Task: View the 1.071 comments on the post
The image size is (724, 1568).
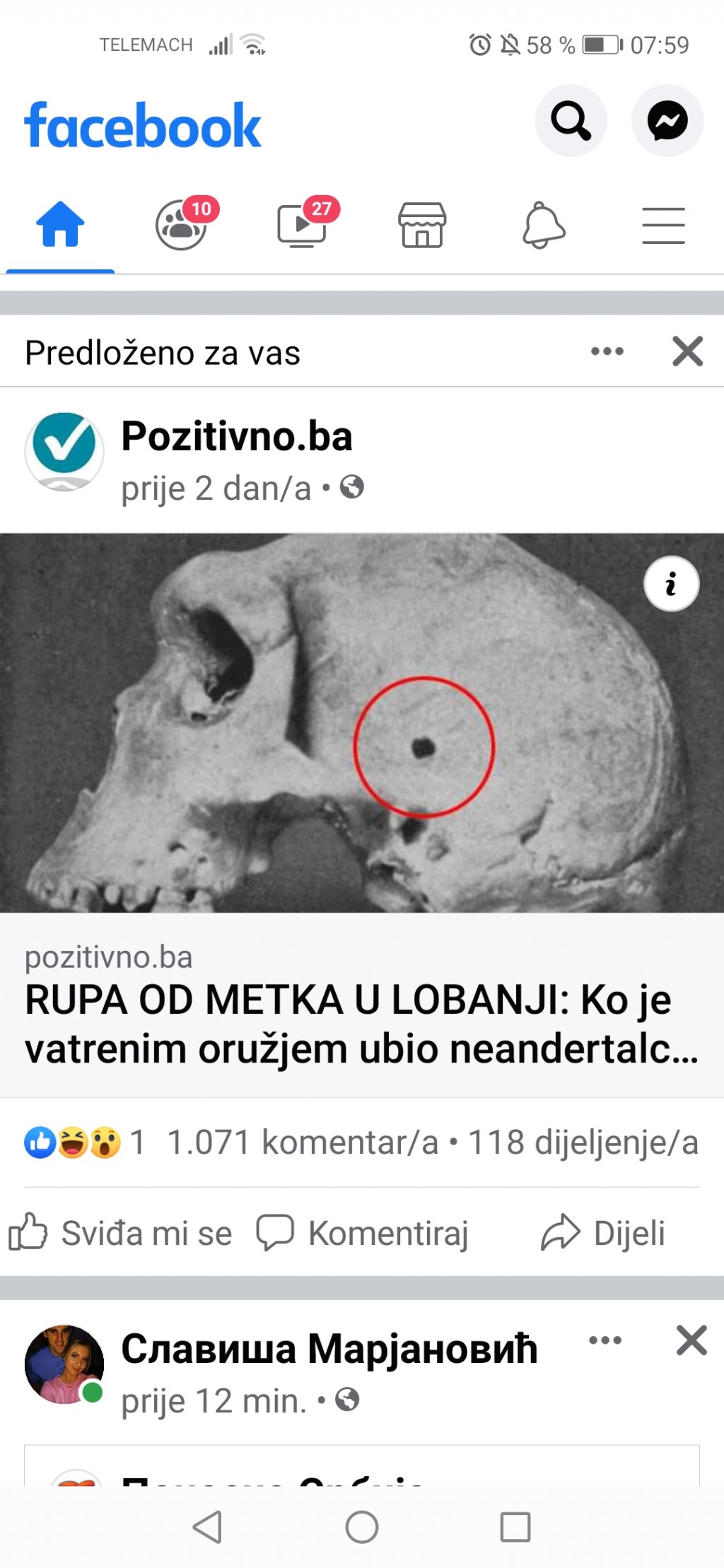Action: pyautogui.click(x=303, y=1142)
